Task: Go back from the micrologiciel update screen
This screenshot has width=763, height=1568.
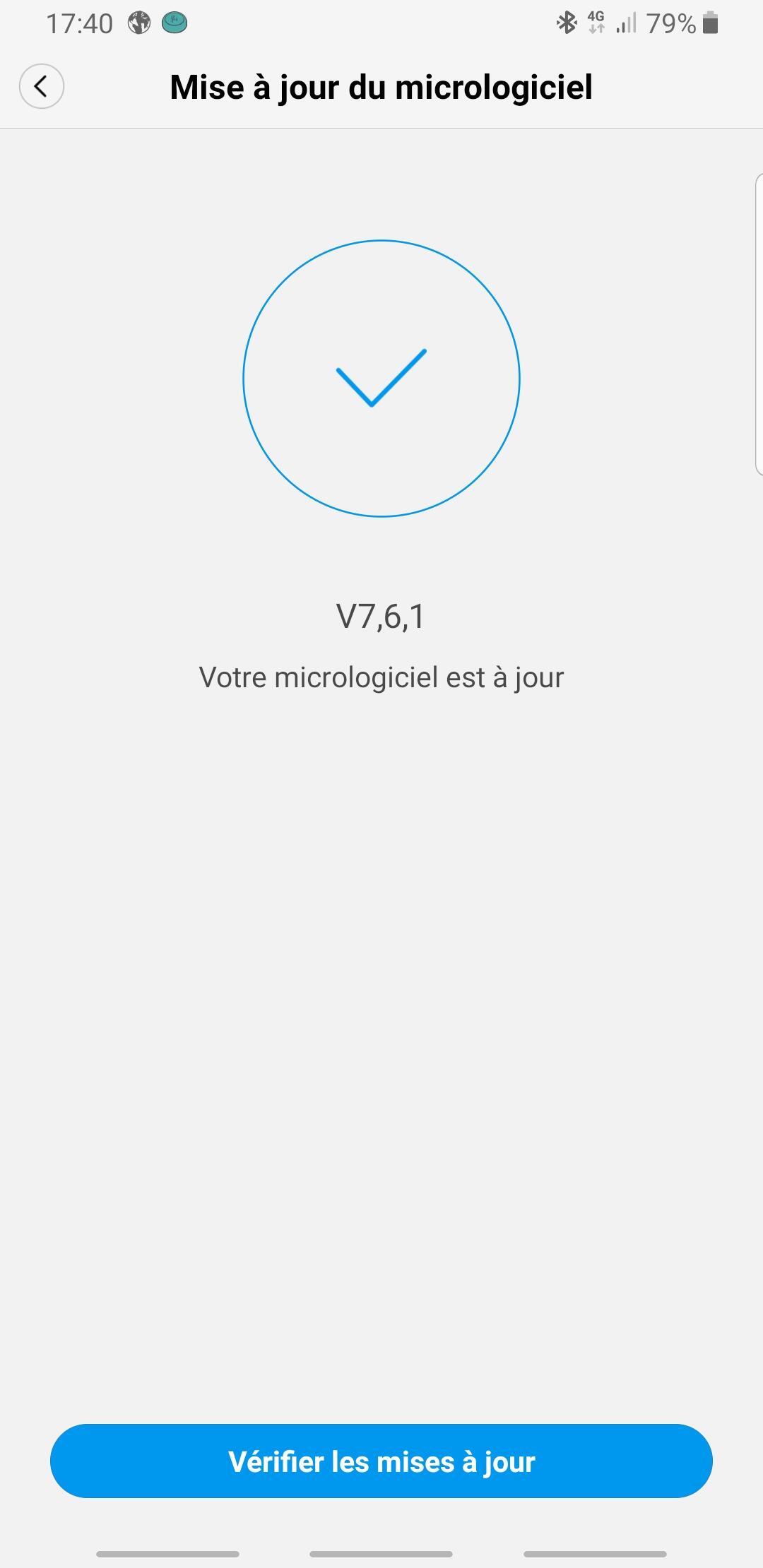Action: click(42, 86)
